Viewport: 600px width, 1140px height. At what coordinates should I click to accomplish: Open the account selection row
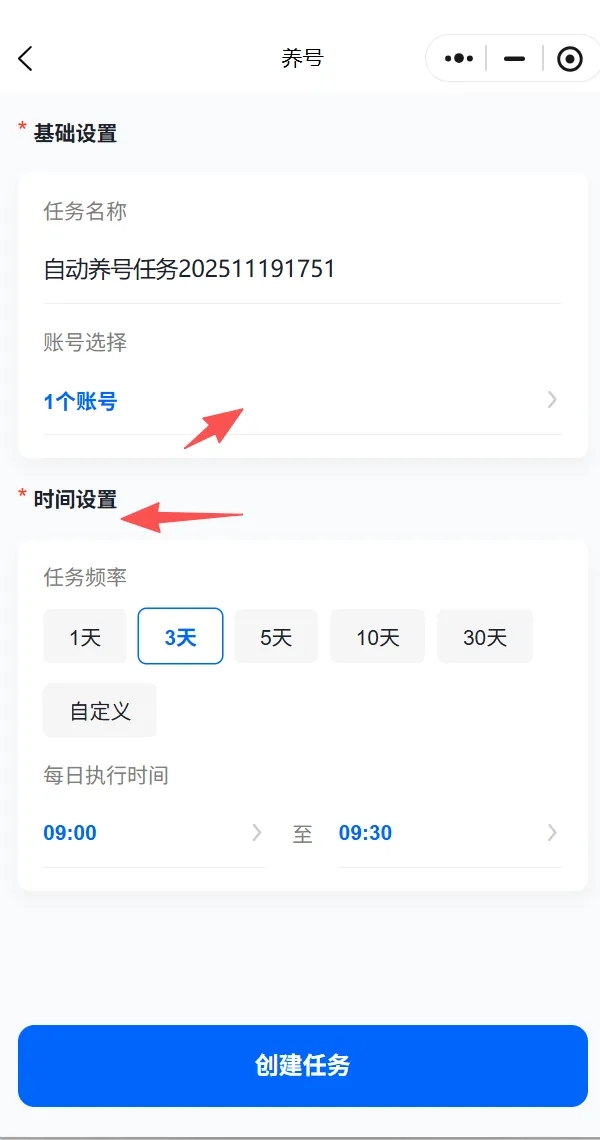coord(300,401)
